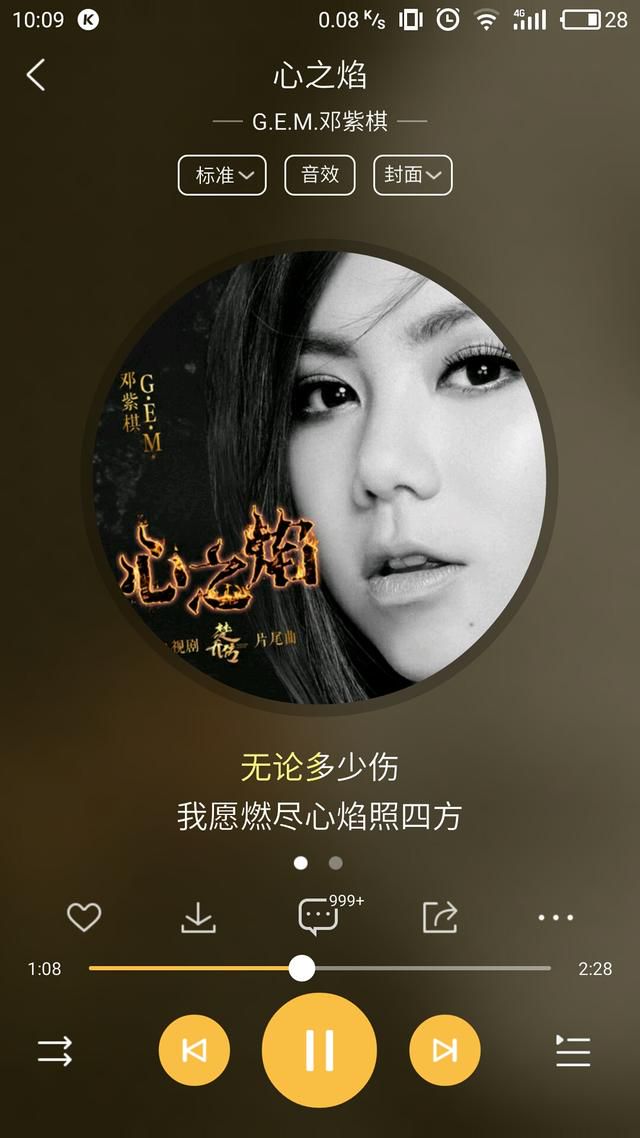
Task: Open the 标准 quality dropdown
Action: [222, 175]
